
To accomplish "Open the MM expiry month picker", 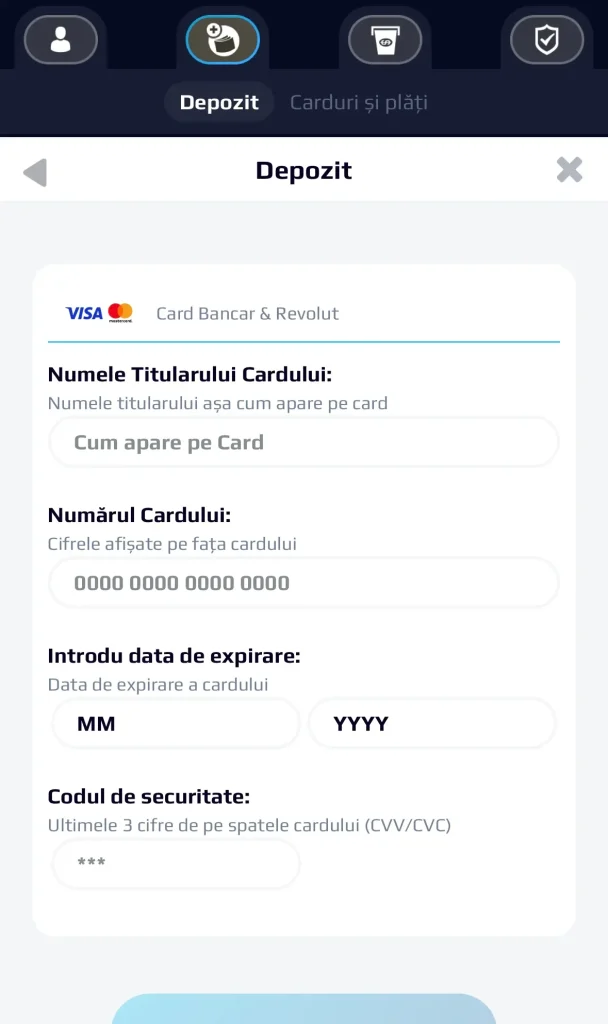I will pos(176,723).
